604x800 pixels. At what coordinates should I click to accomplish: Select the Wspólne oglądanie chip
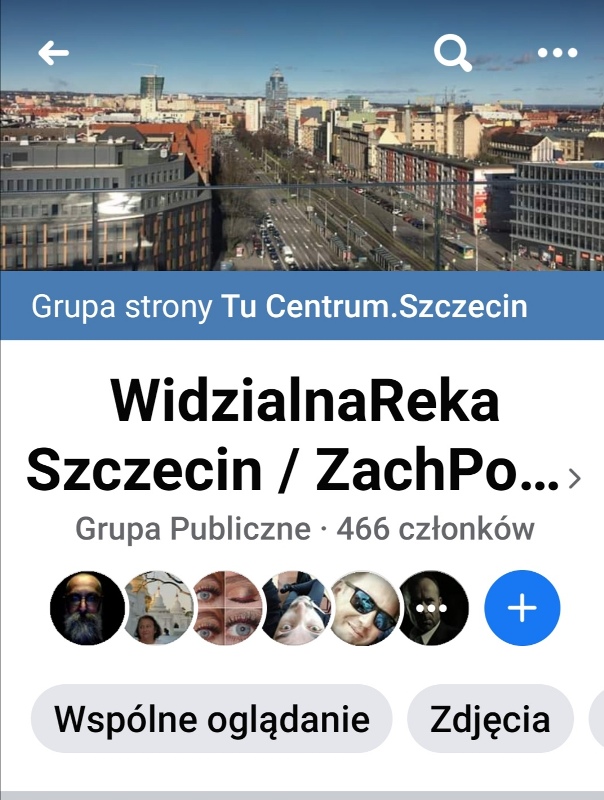(211, 719)
